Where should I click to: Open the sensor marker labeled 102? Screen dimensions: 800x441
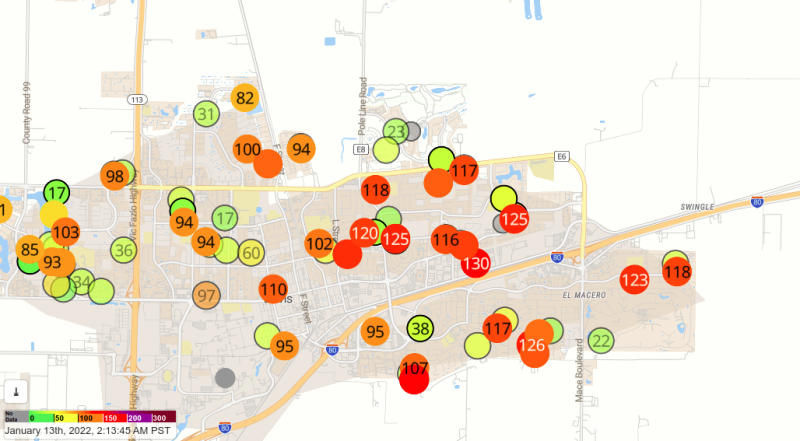319,243
